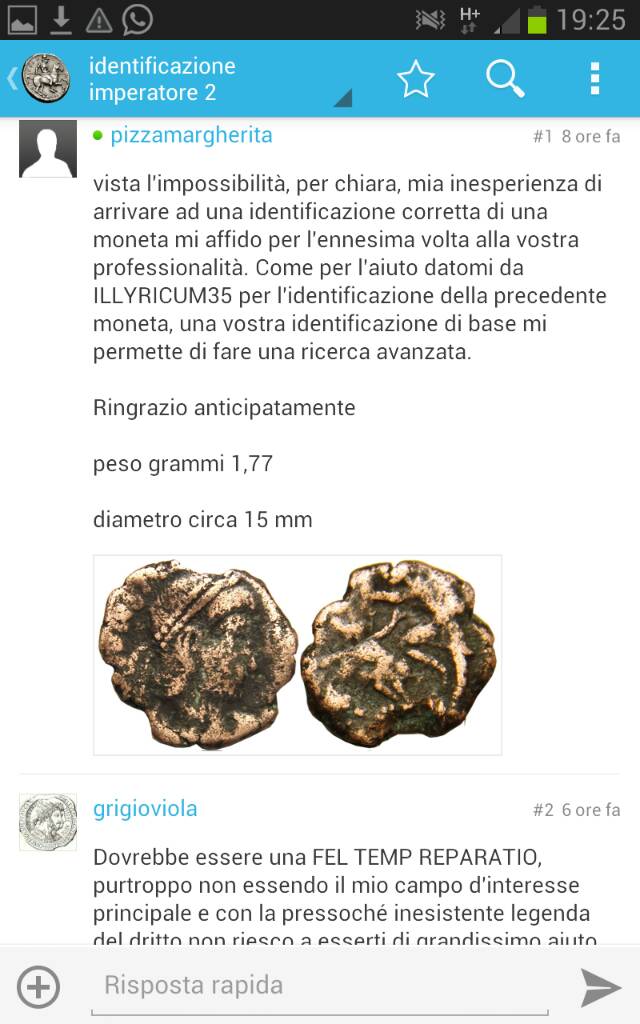Go back using the forum logo arrow
This screenshot has height=1024, width=640.
point(39,78)
